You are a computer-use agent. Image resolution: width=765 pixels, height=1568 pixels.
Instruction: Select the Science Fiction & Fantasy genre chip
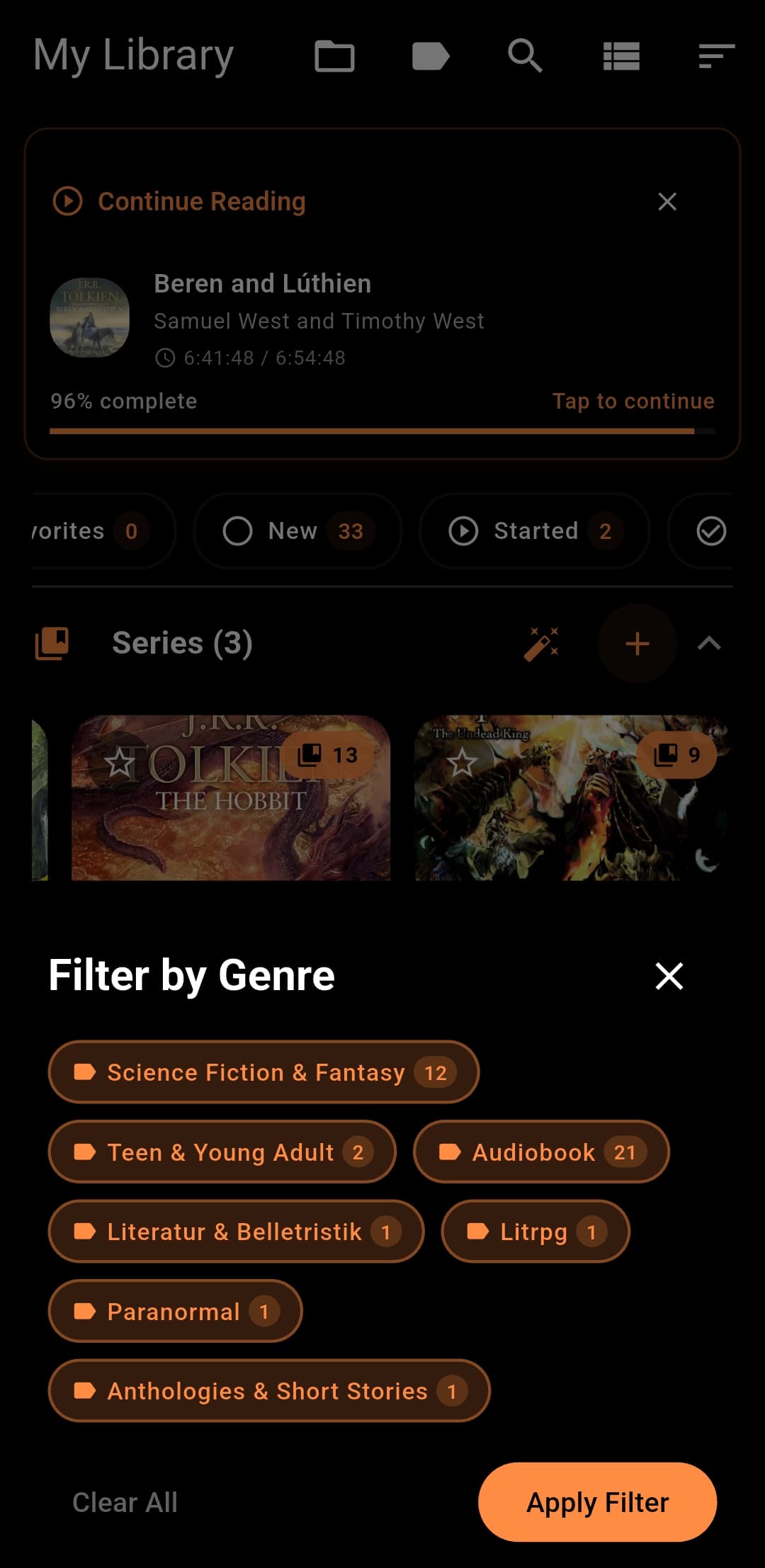tap(263, 1072)
